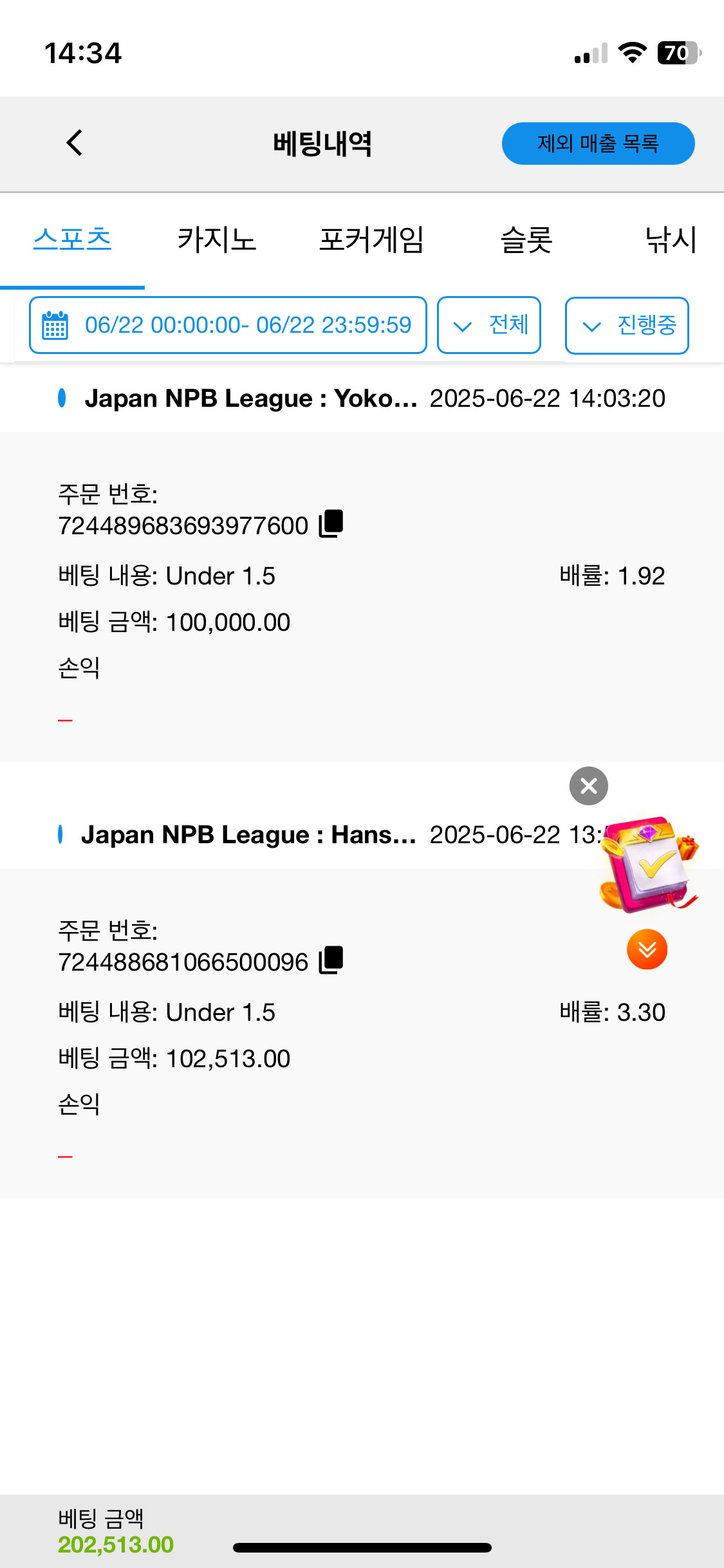
Task: Copy order number 7244896836939776​00
Action: tap(331, 524)
